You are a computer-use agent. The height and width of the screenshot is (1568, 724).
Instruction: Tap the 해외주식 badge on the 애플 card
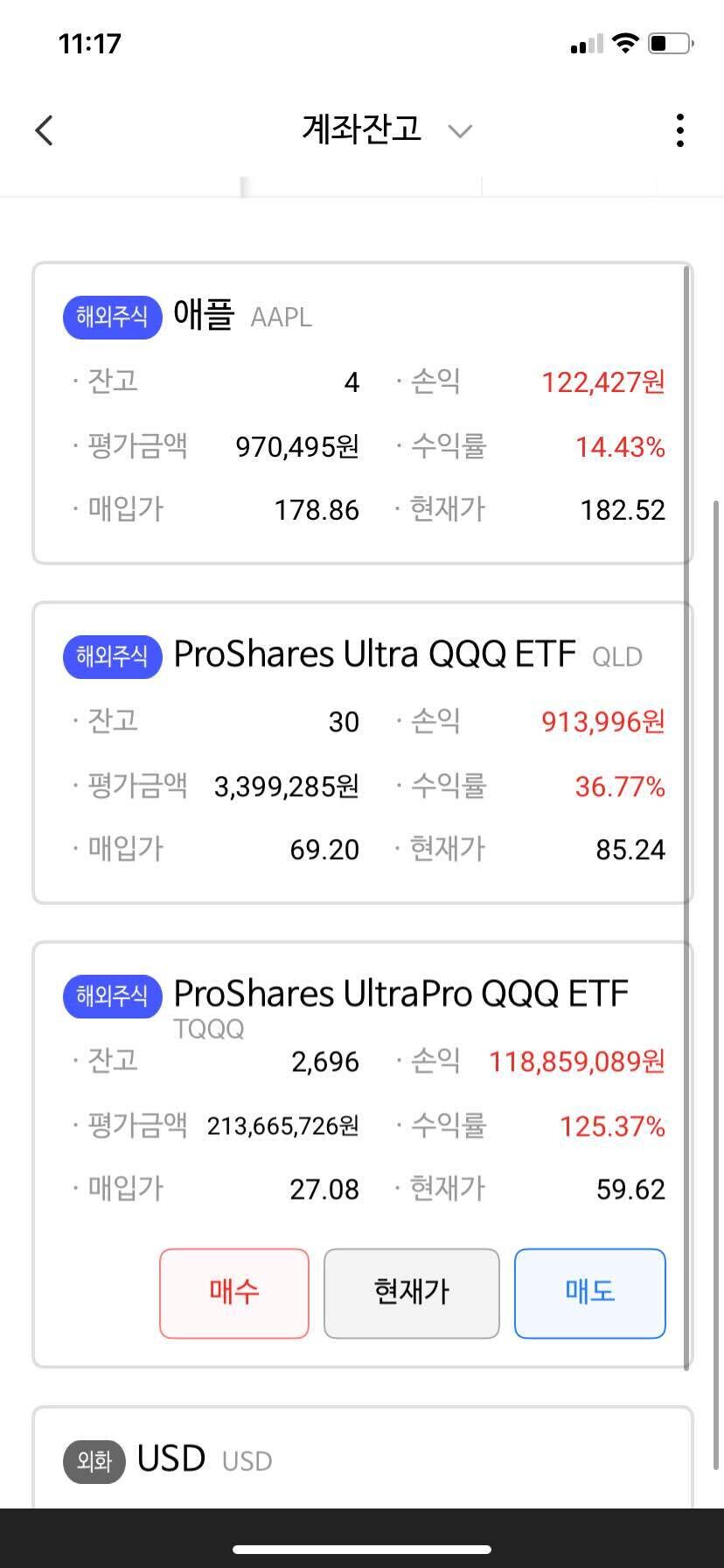[111, 318]
